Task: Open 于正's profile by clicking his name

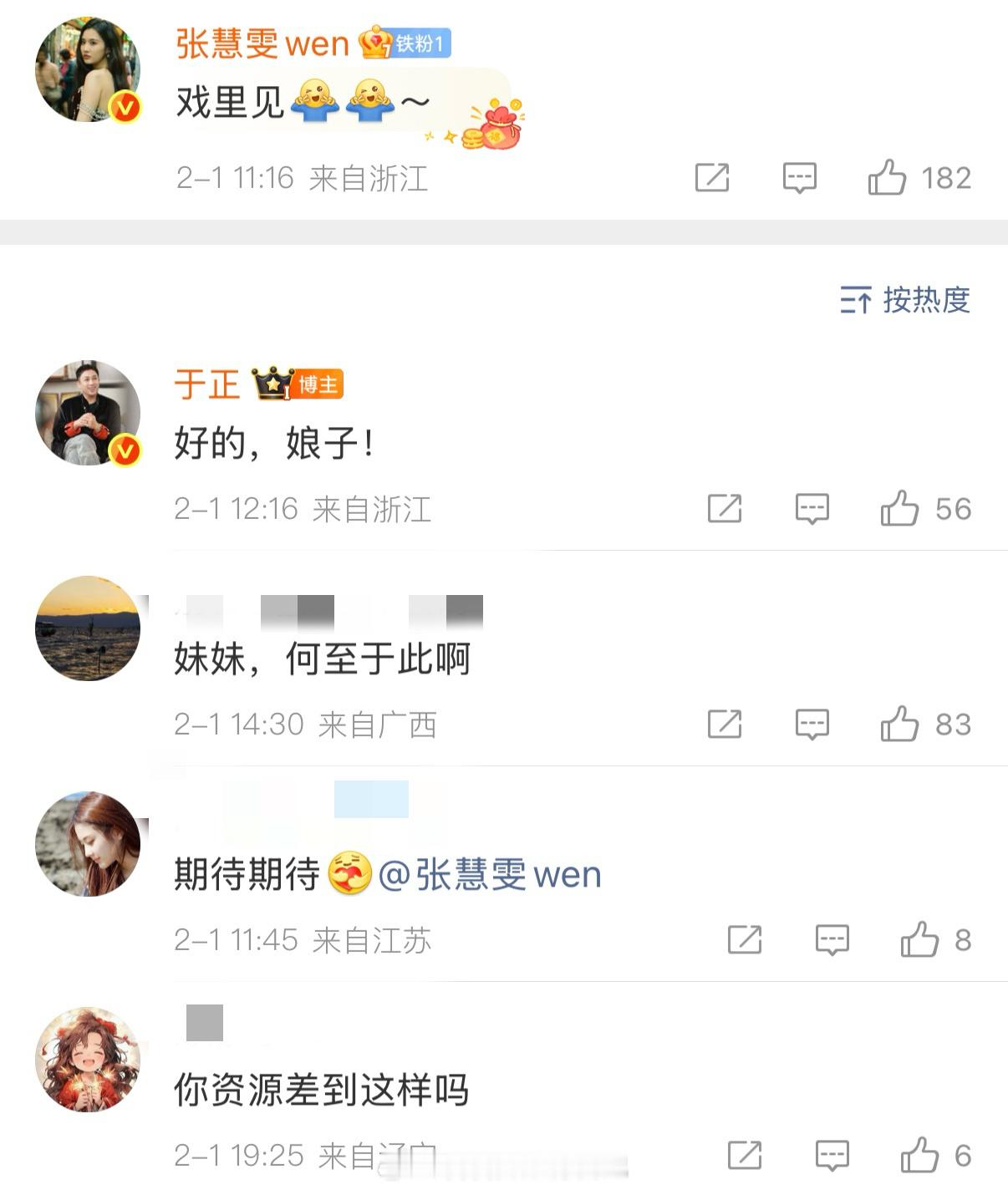Action: click(208, 386)
